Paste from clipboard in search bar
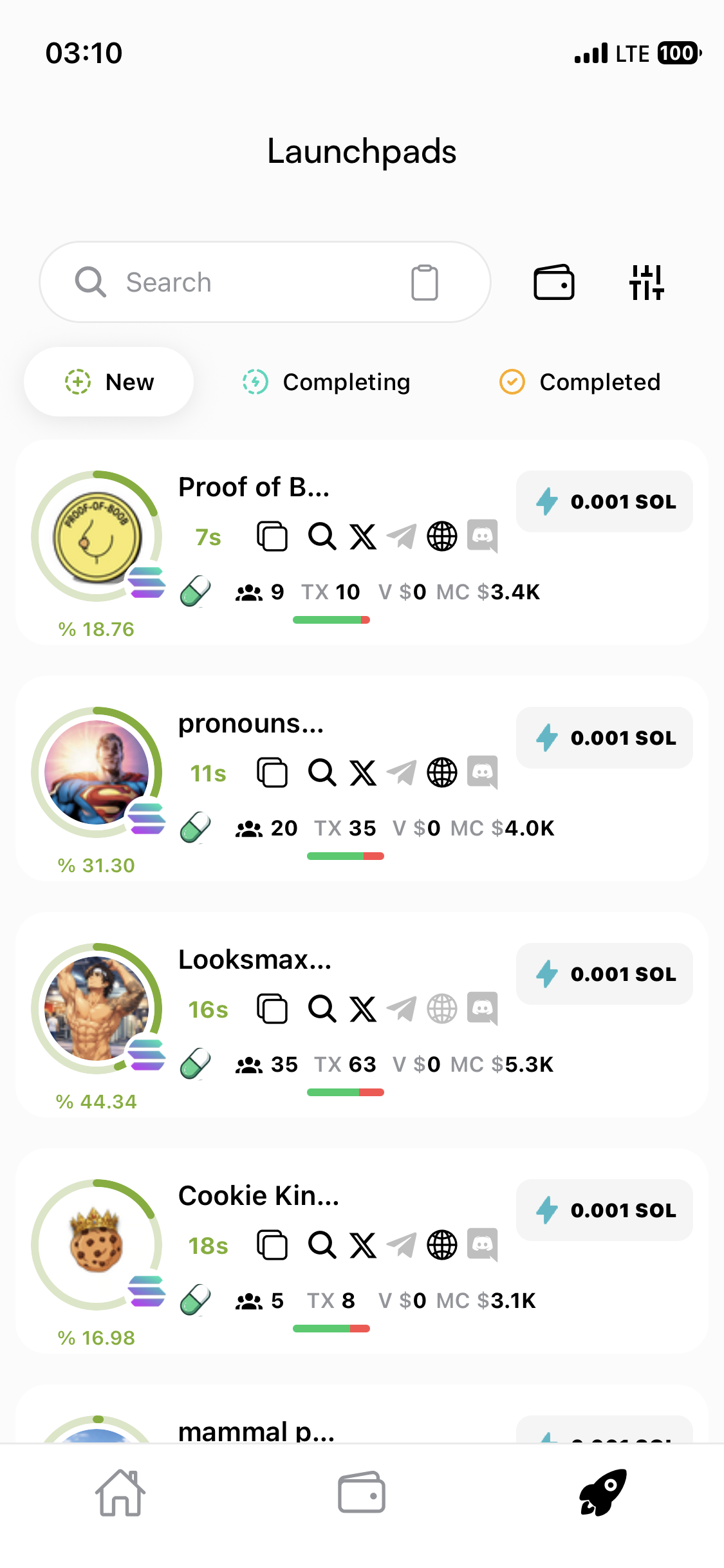This screenshot has width=724, height=1568. (x=424, y=283)
